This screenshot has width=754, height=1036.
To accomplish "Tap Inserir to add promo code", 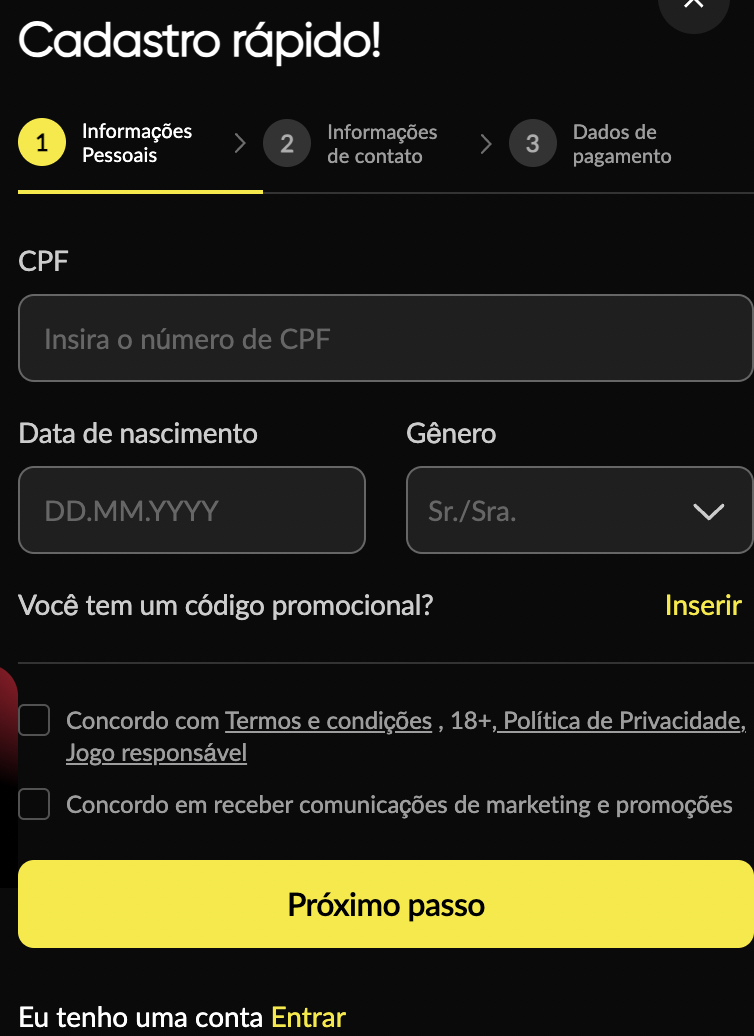I will coord(703,605).
